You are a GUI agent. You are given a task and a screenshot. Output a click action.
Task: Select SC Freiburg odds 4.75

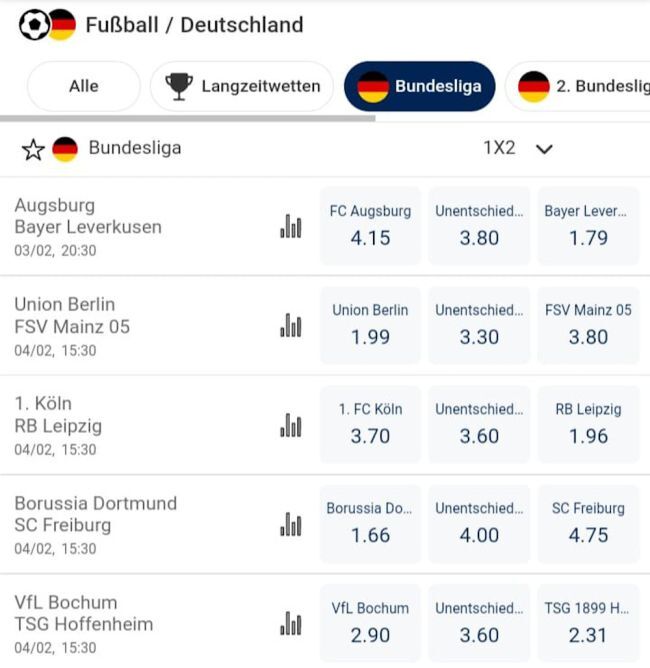pos(587,523)
